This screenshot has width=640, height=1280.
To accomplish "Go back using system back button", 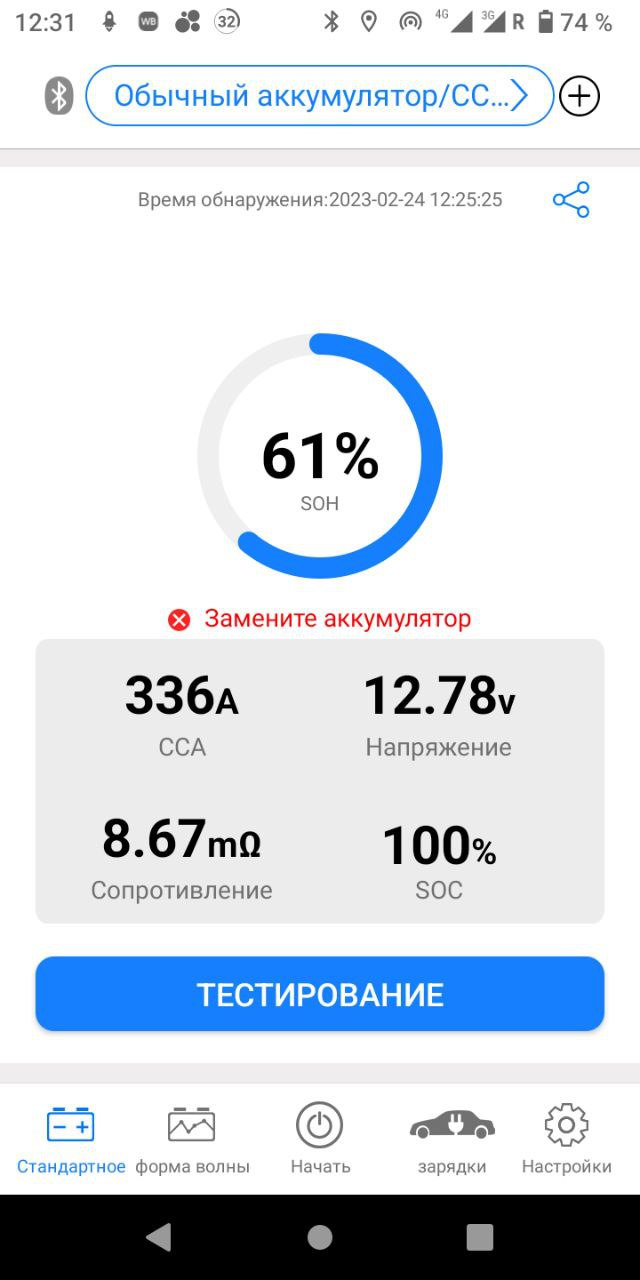I will tap(159, 1237).
